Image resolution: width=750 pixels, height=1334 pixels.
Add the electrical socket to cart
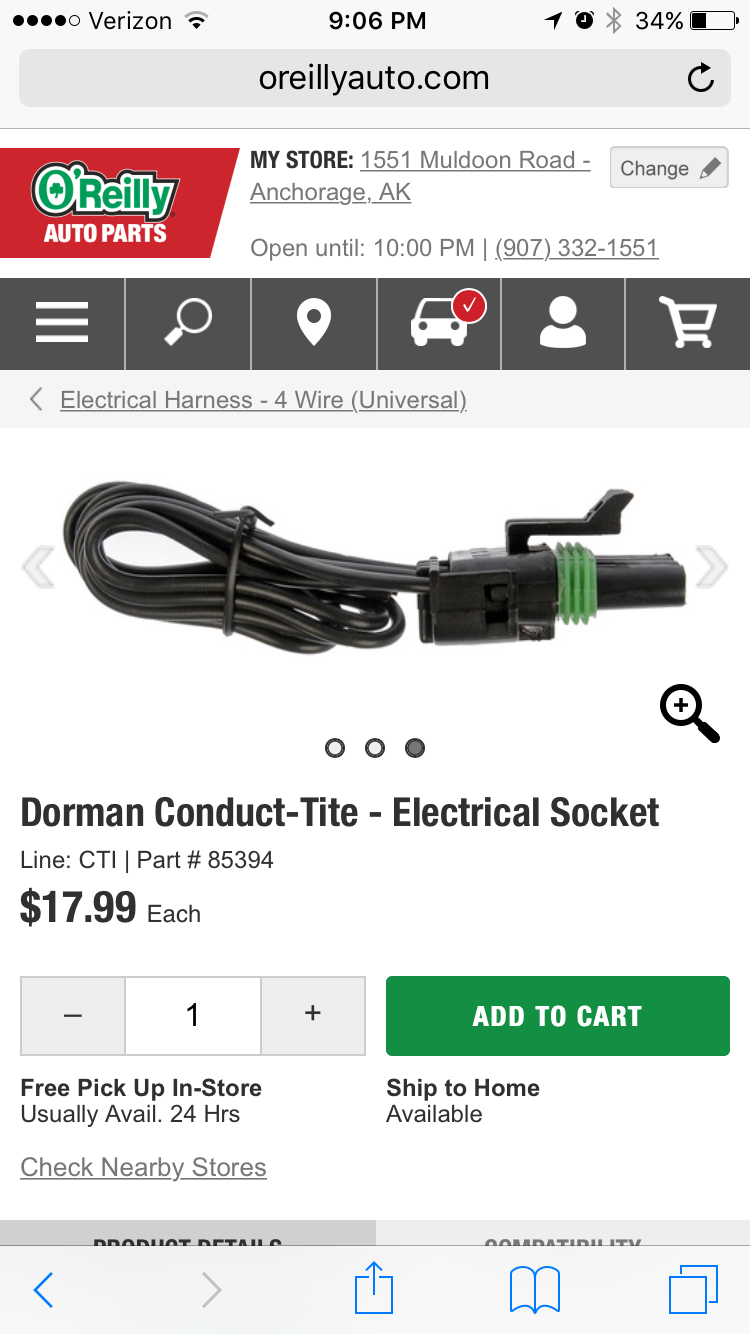(x=557, y=1015)
